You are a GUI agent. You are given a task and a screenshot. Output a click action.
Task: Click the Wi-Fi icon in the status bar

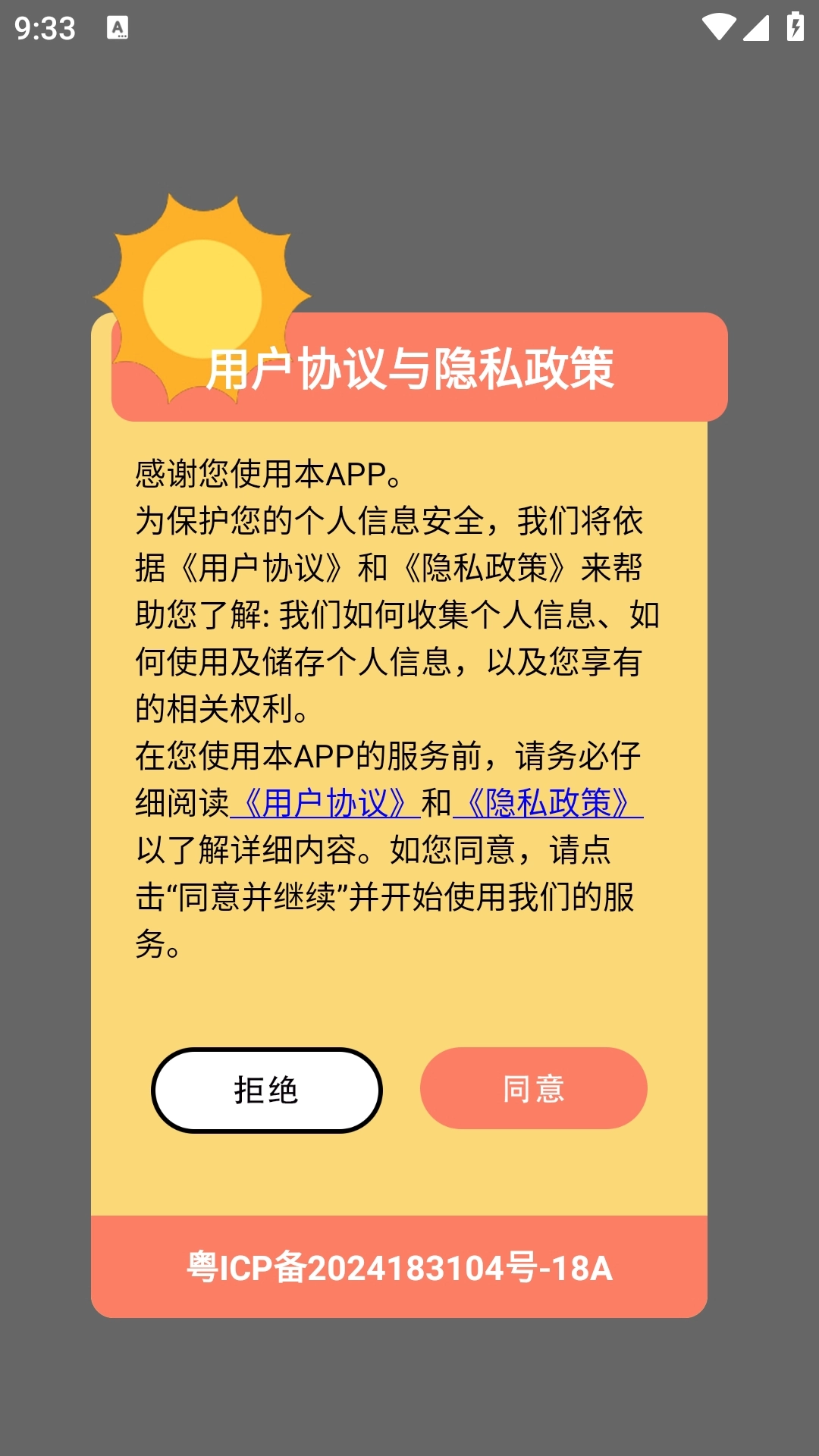coord(720,25)
